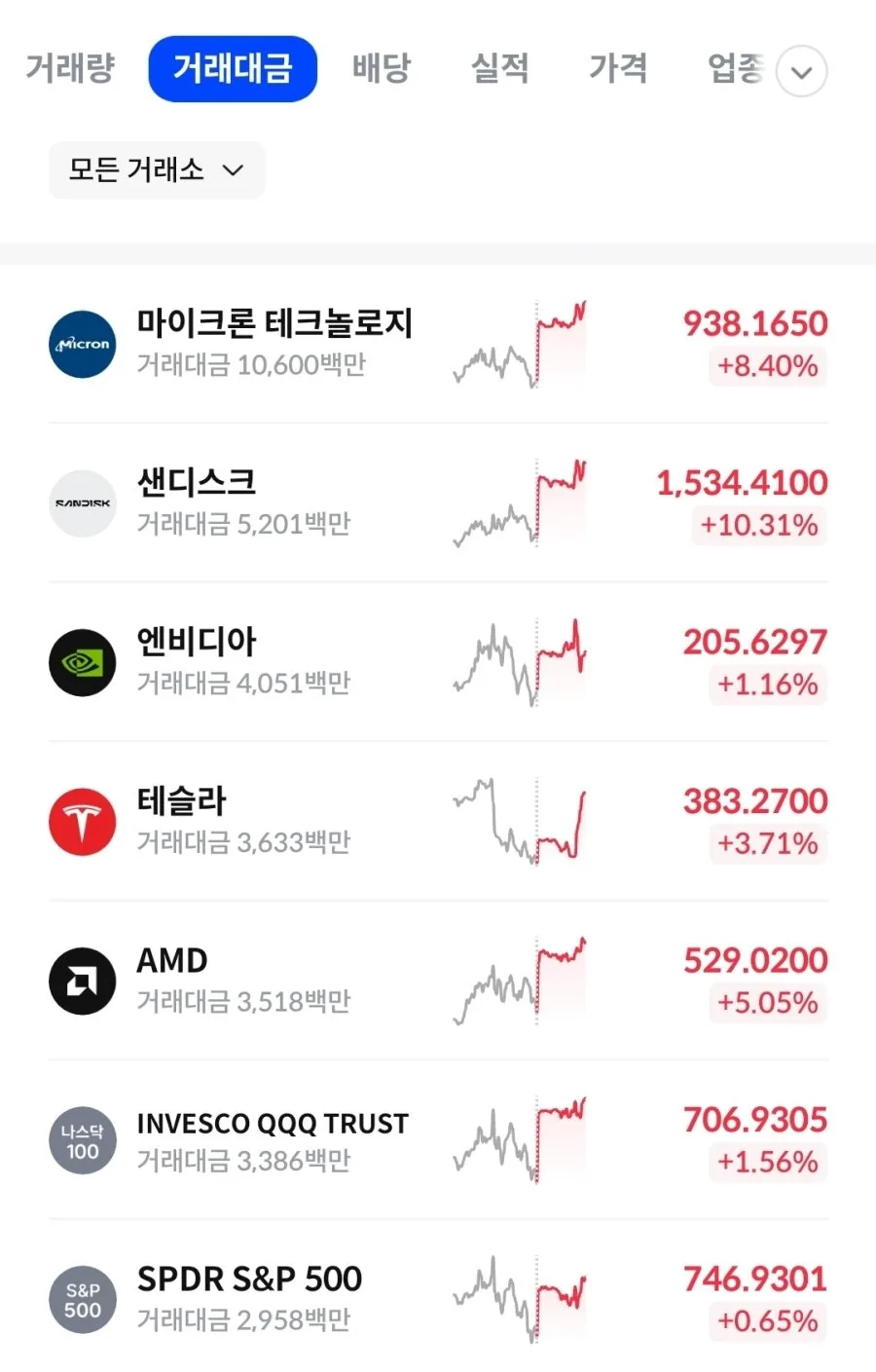This screenshot has height=1372, width=876.
Task: Select the 거래대금 tab
Action: click(x=233, y=68)
